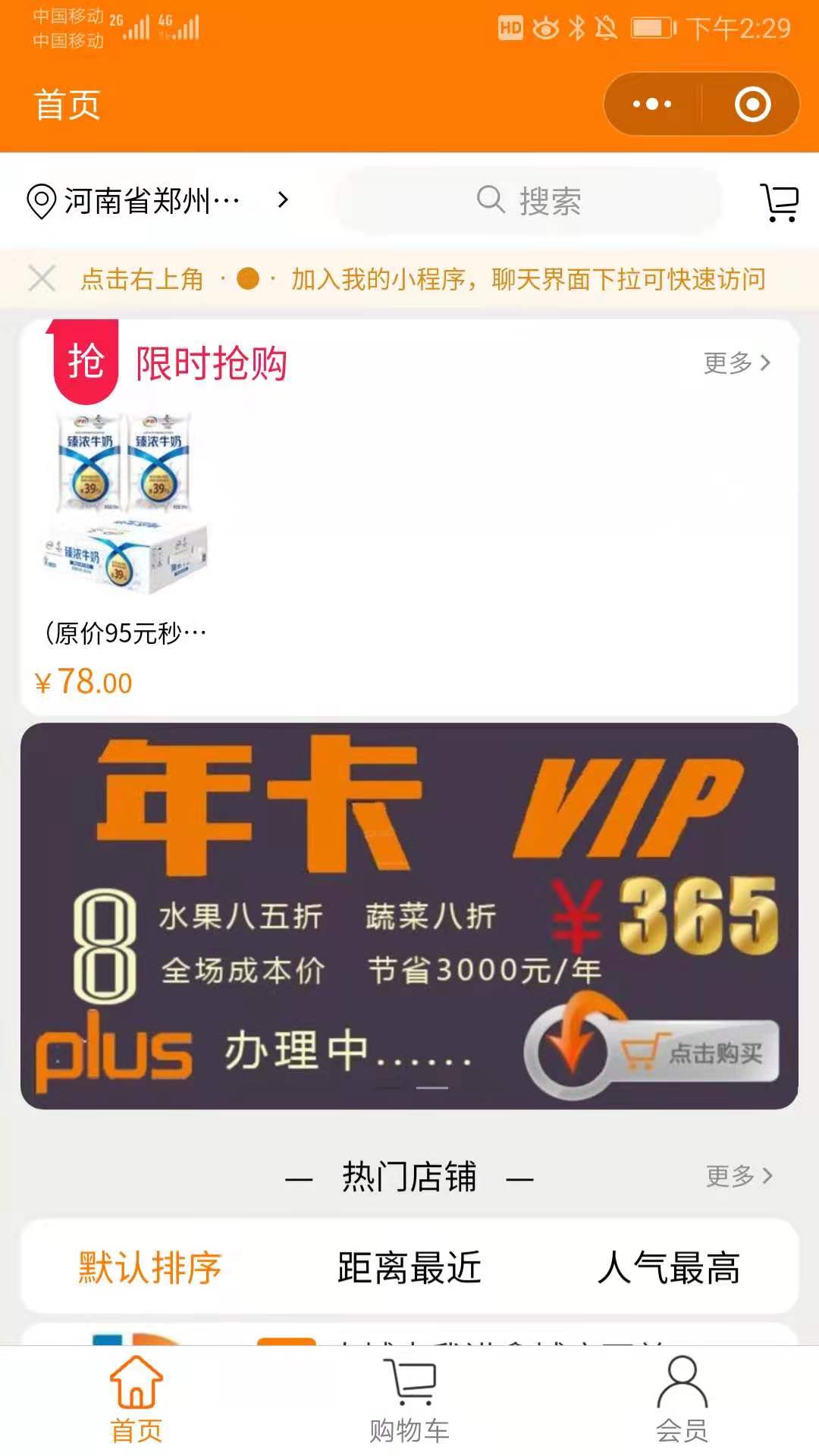The height and width of the screenshot is (1456, 819).
Task: Sort shops by 人气最高
Action: pos(668,1267)
